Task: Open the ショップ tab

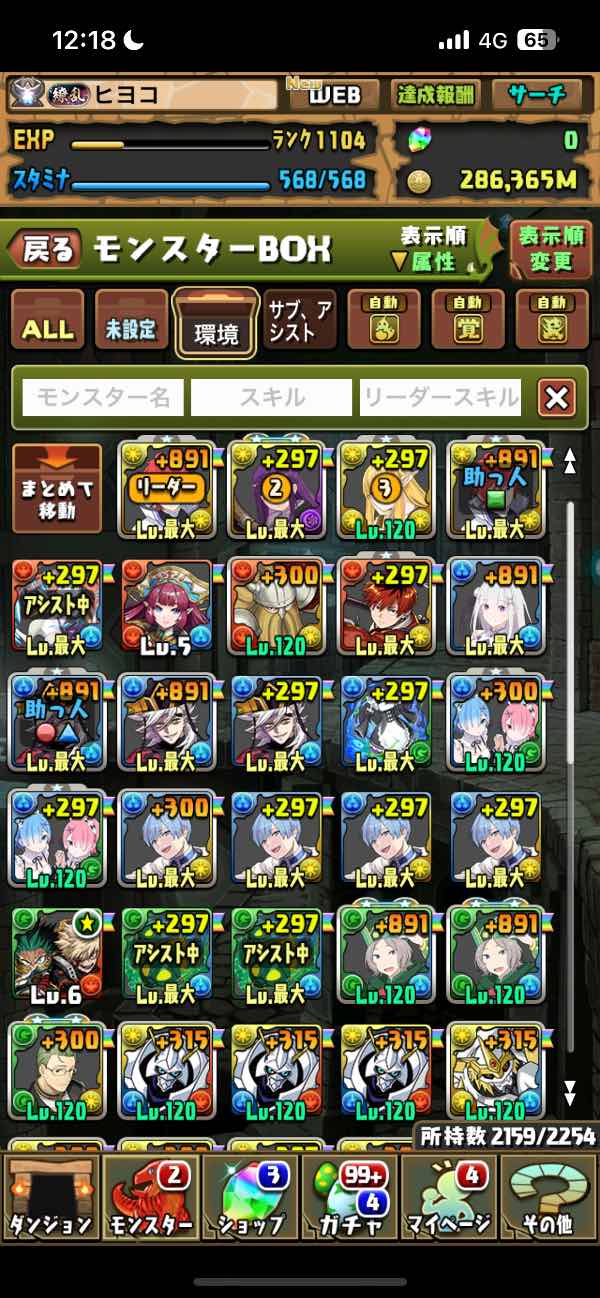Action: point(250,1208)
